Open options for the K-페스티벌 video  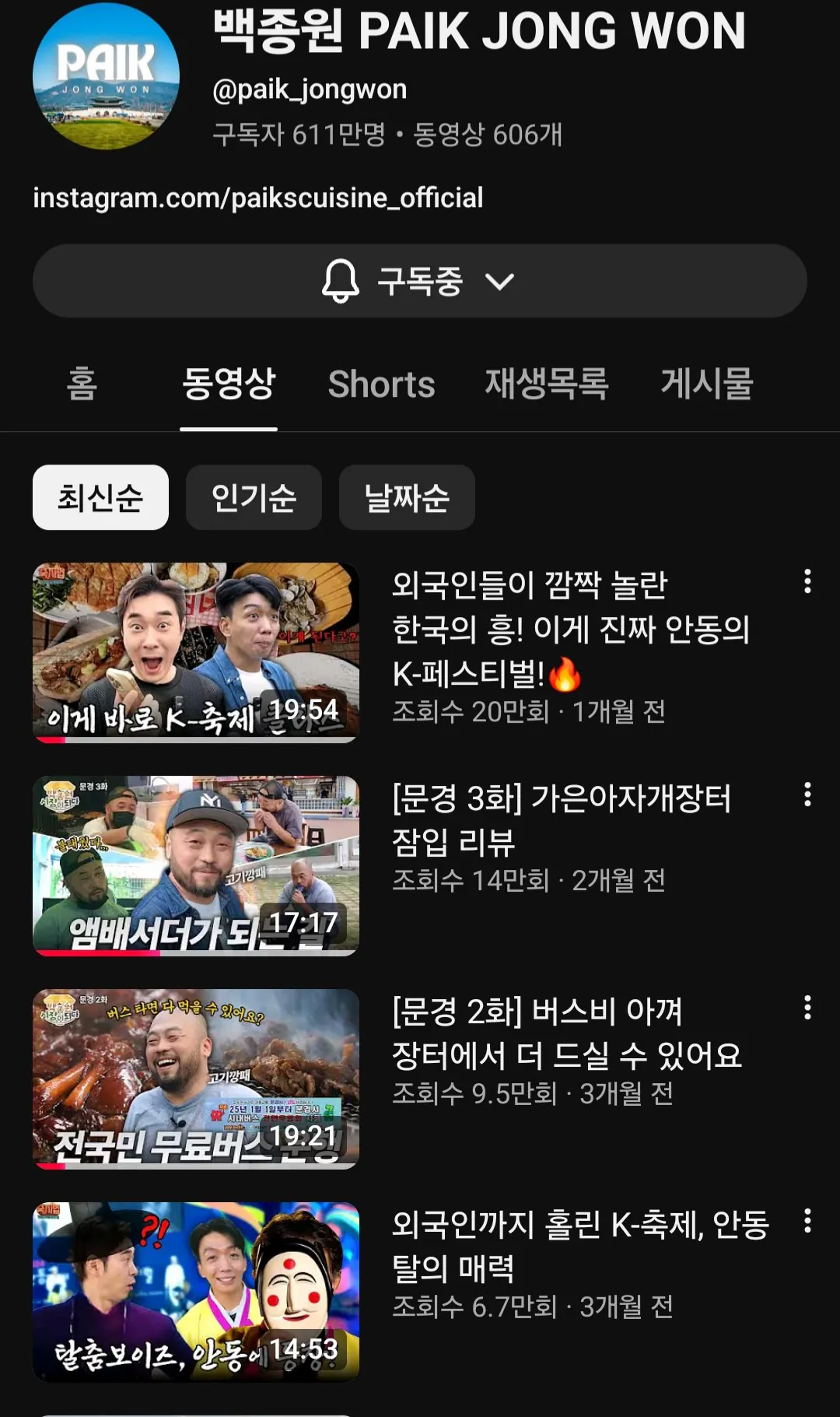coord(807,581)
